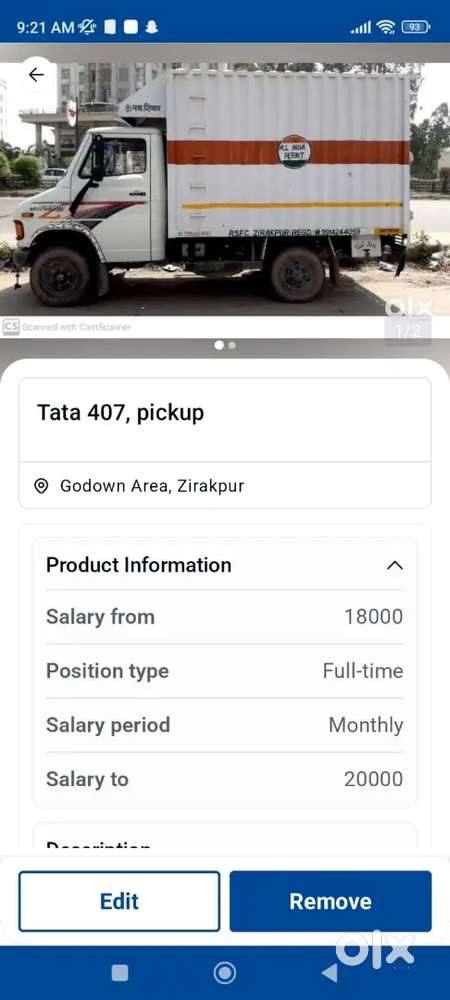Remove this listing

[x=330, y=901]
